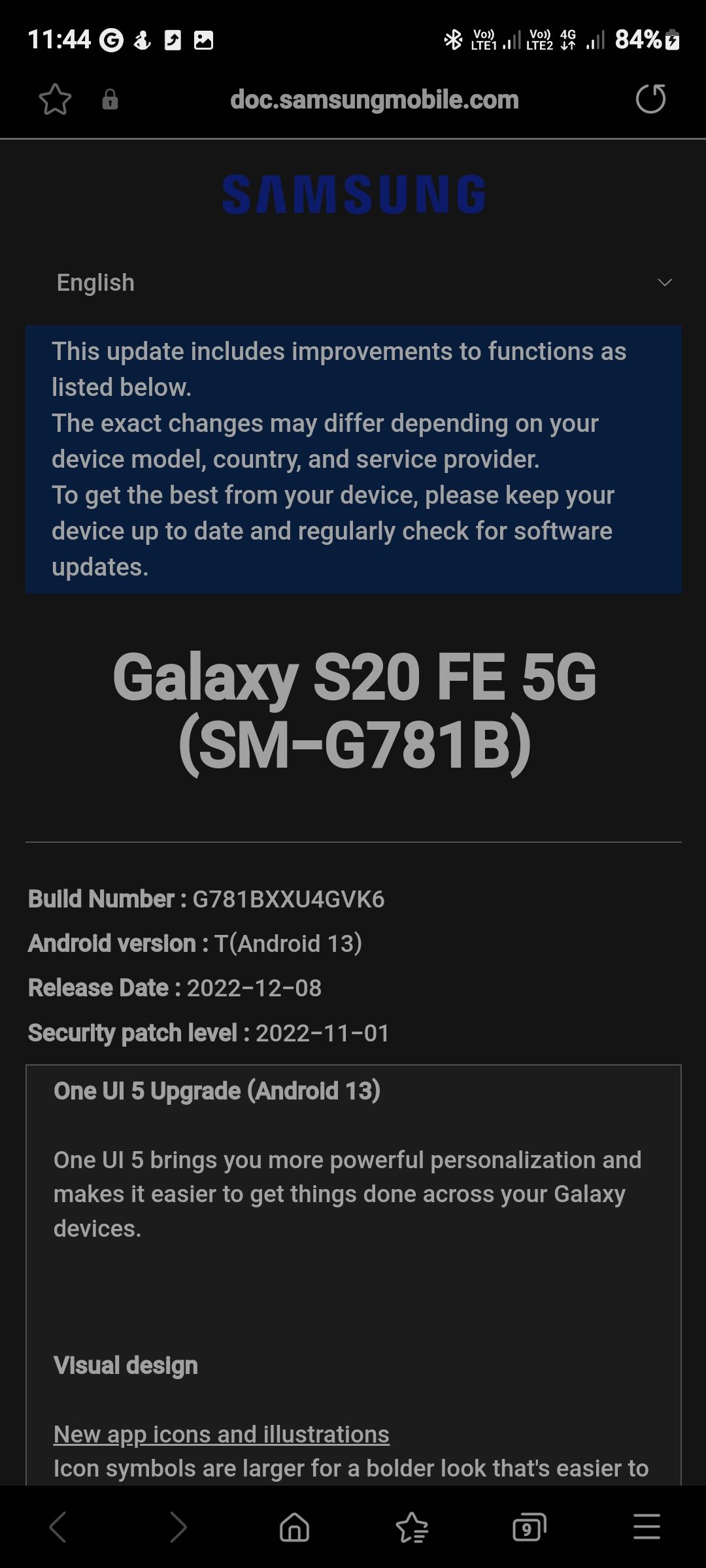
Task: Reload the page with the refresh icon
Action: (651, 99)
